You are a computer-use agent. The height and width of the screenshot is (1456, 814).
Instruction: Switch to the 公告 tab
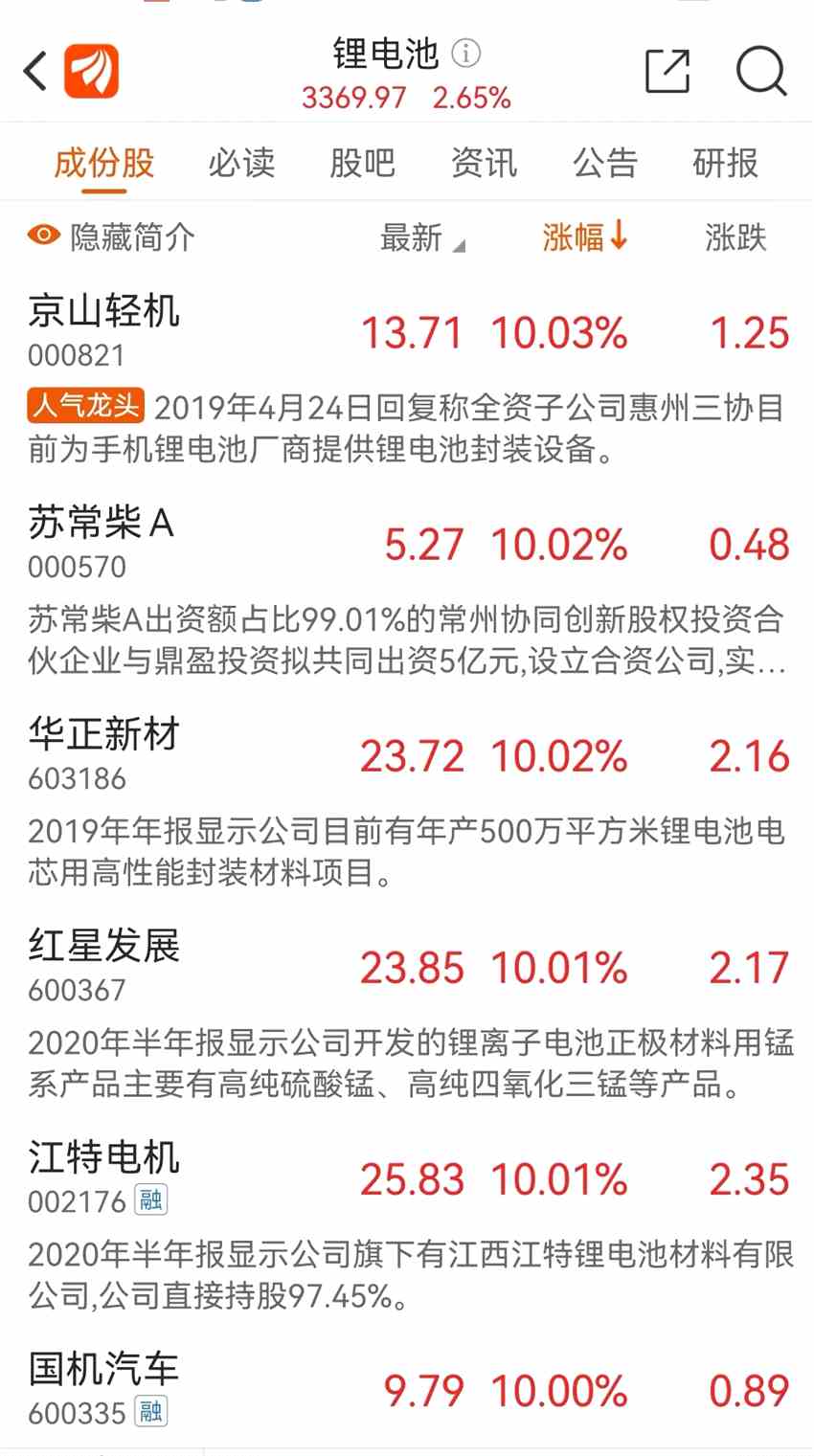(x=604, y=164)
